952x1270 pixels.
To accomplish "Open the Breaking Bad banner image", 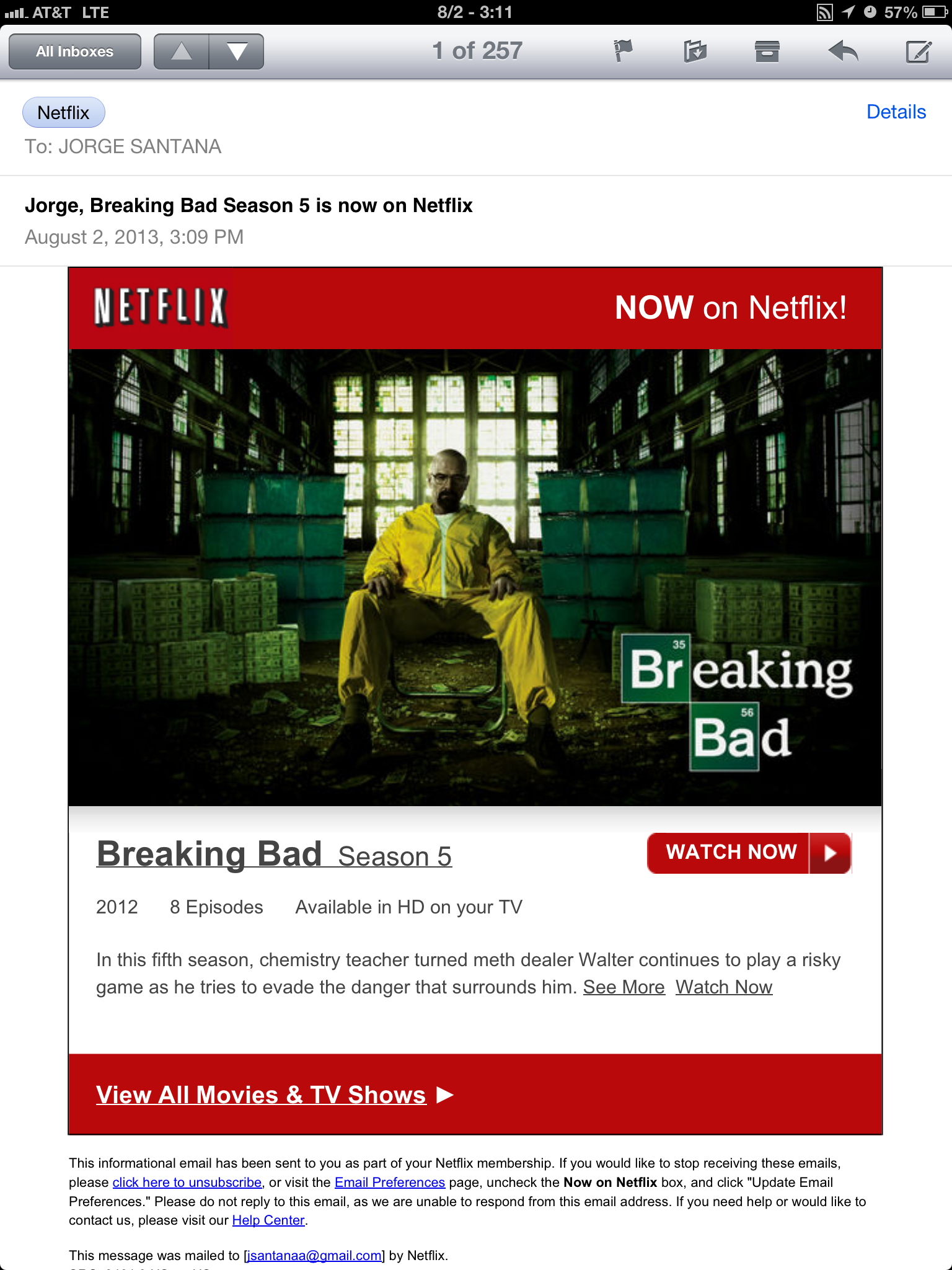I will [x=475, y=577].
